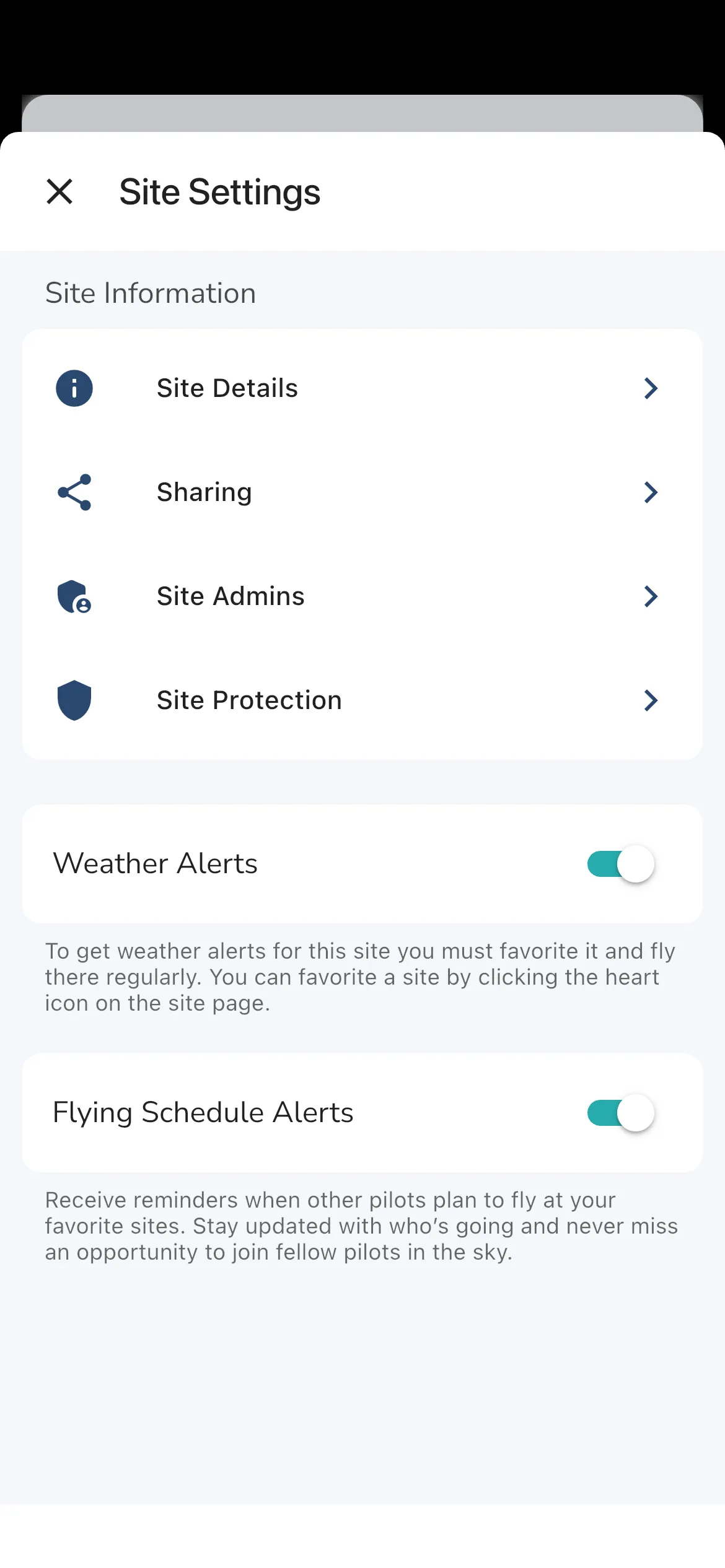Click the Site Details info icon
Screen dimensions: 725x1568
pyautogui.click(x=74, y=388)
